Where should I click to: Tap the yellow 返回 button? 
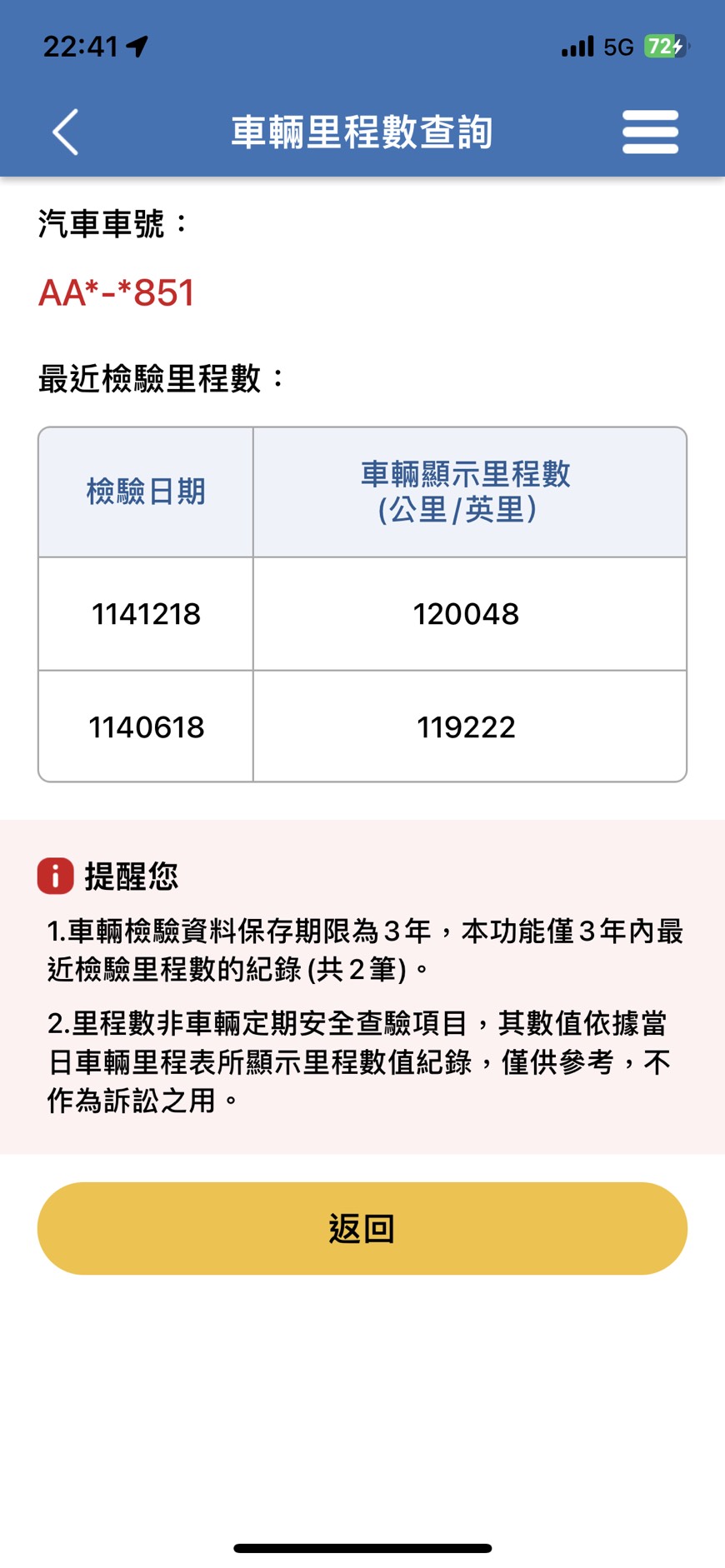pos(362,1228)
